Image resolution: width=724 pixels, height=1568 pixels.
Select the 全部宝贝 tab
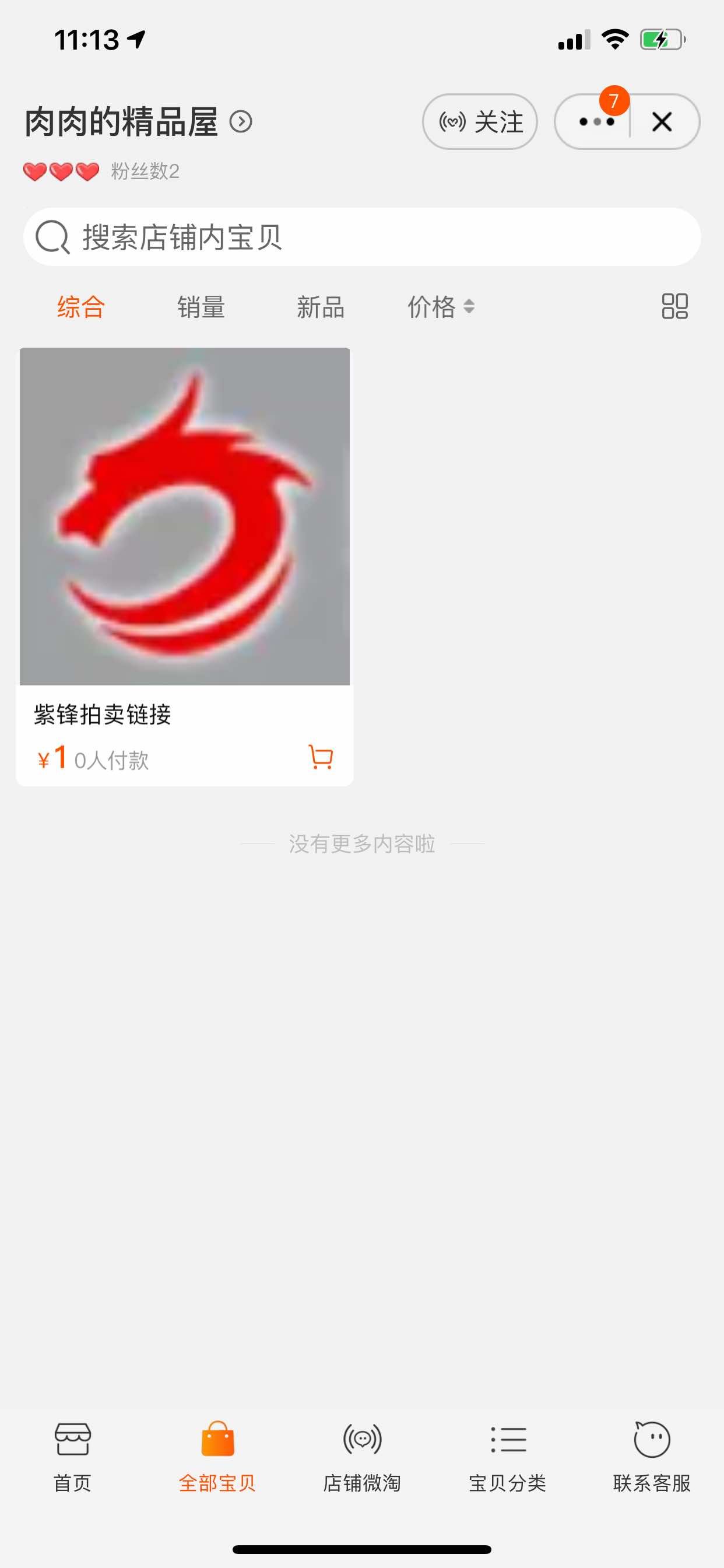(x=217, y=1457)
